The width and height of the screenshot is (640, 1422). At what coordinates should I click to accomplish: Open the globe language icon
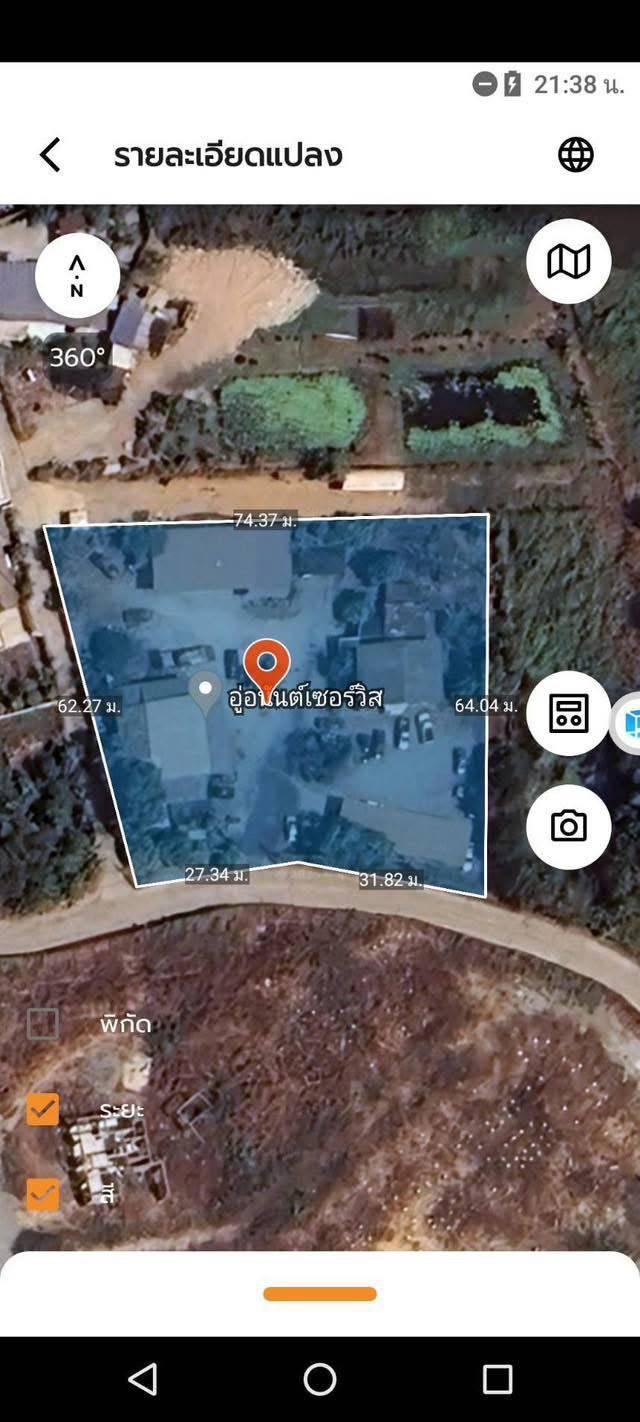coord(575,155)
